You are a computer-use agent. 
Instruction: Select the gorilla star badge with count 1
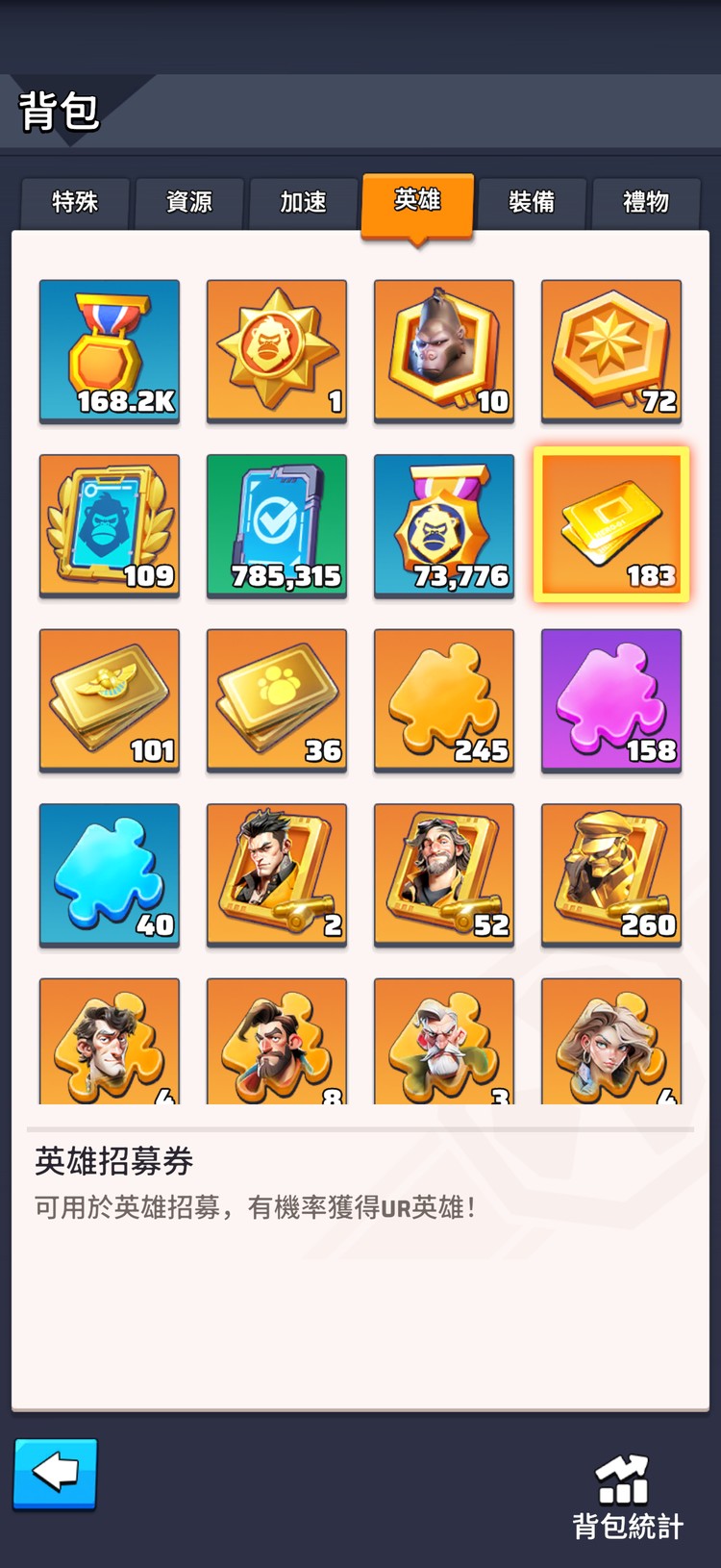pos(277,351)
